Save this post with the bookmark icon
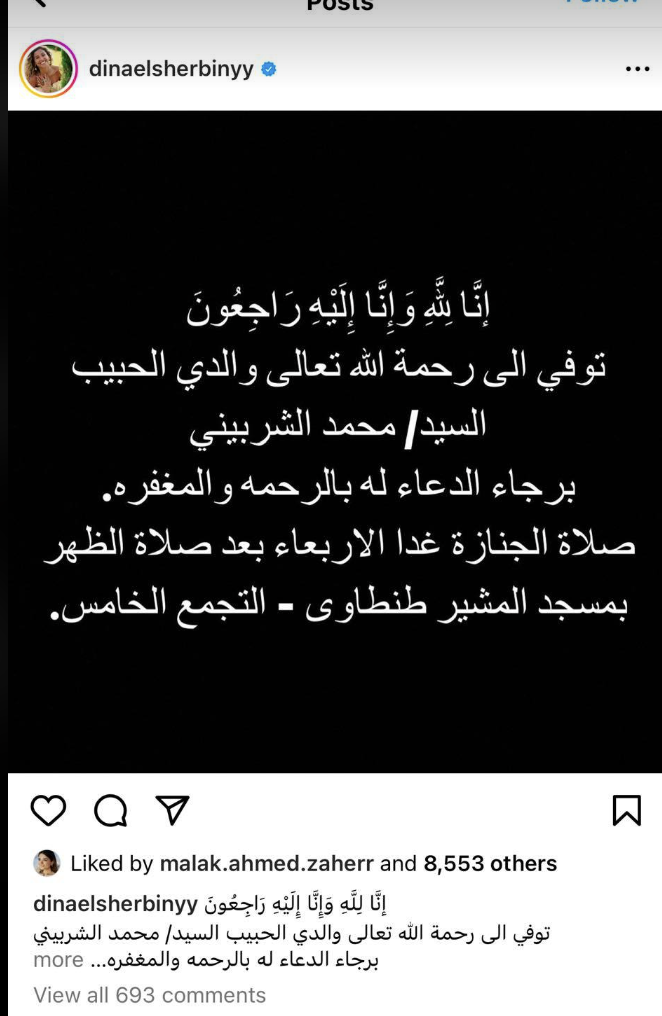The width and height of the screenshot is (662, 1016). point(626,811)
